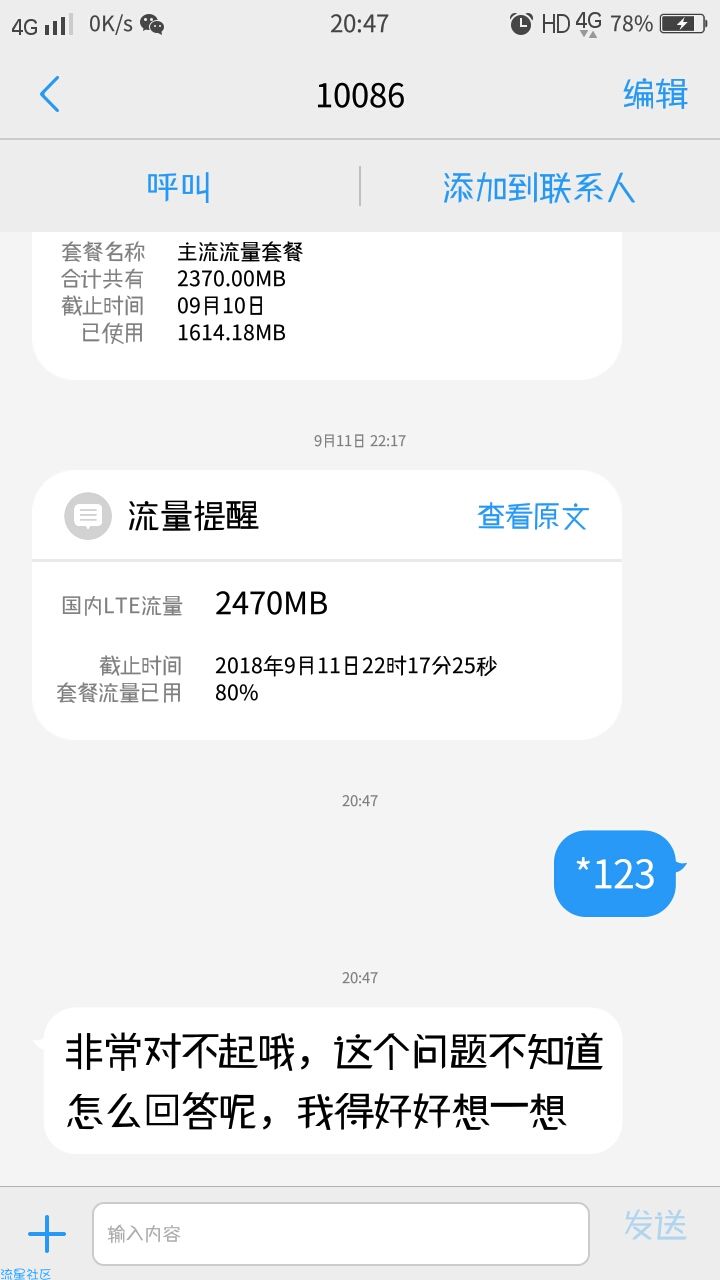The width and height of the screenshot is (720, 1280).
Task: Open the plus attachment icon
Action: tap(46, 1234)
